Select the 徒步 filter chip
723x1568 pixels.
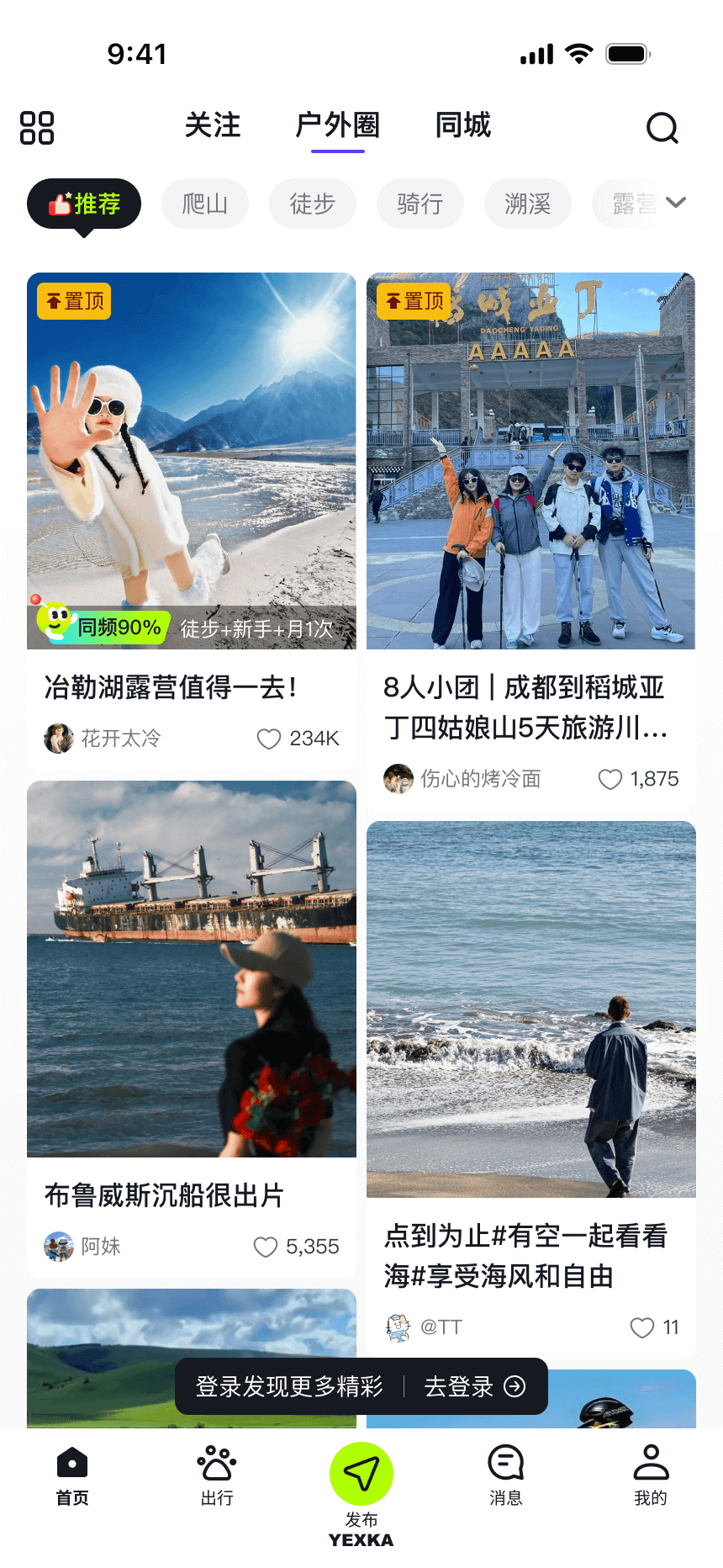(x=313, y=204)
